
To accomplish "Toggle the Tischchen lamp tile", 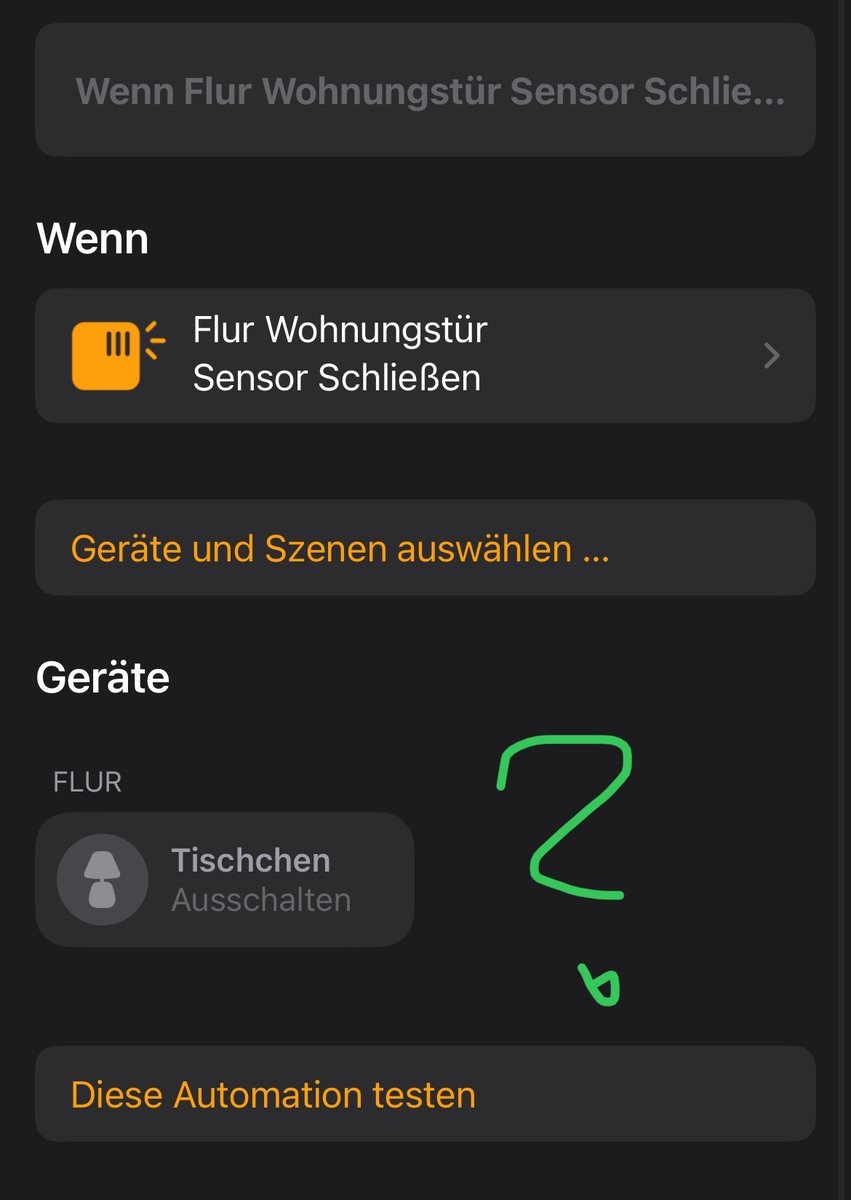I will [x=224, y=879].
